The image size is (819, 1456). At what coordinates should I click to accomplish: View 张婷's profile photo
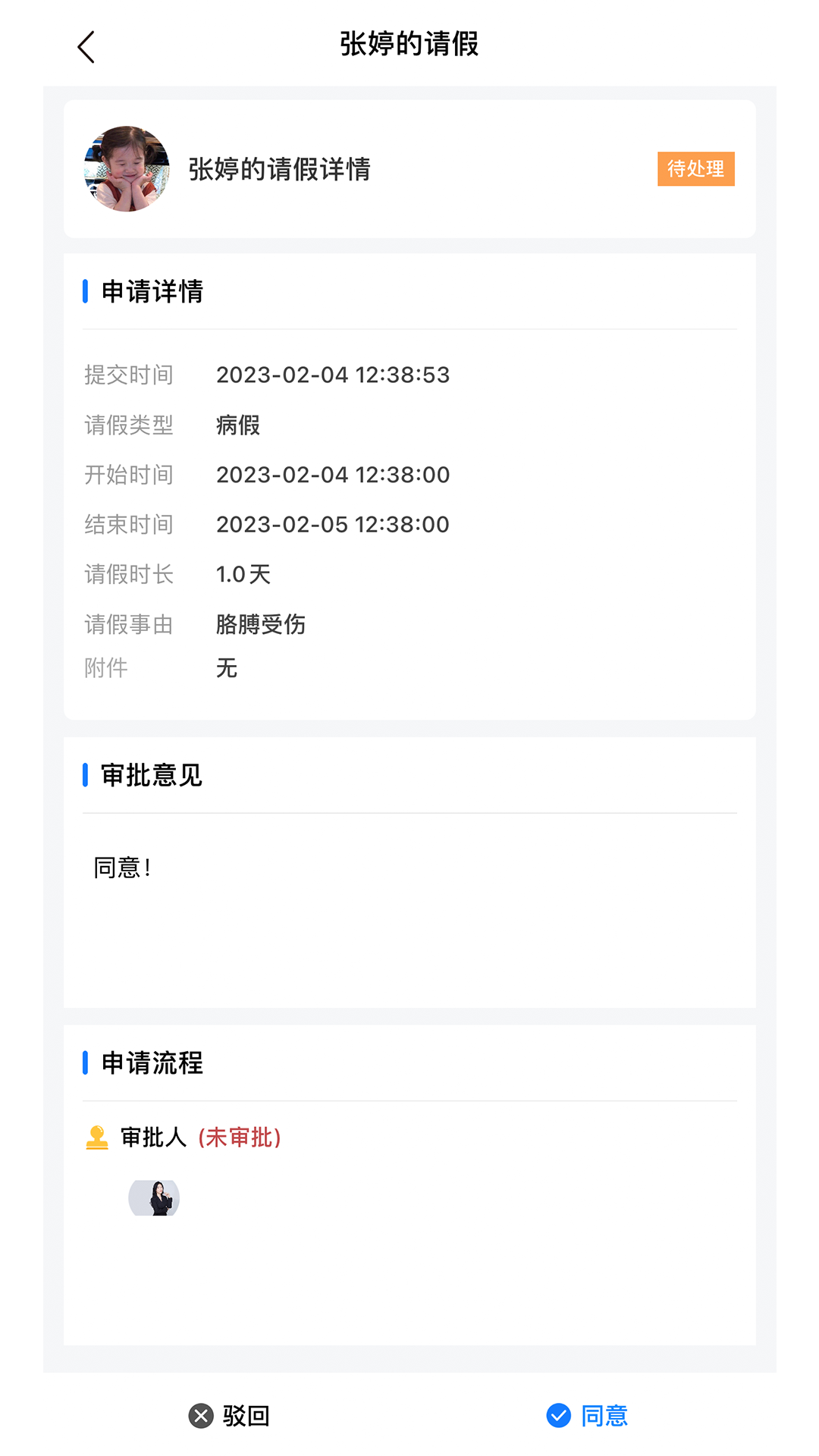127,169
